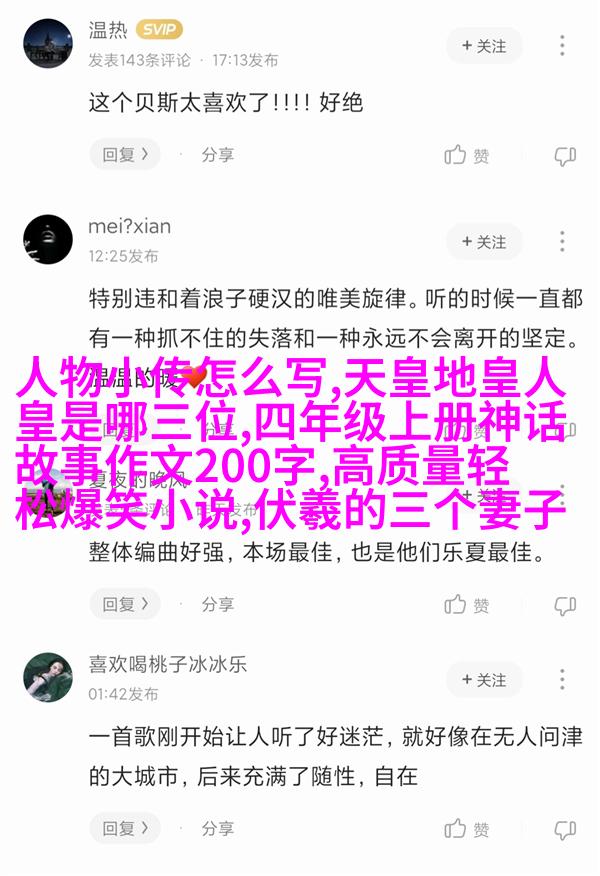Screen dimensions: 600x876
Task: Follow the user 喜欢喝椰子冰水乐
Action: (x=485, y=680)
